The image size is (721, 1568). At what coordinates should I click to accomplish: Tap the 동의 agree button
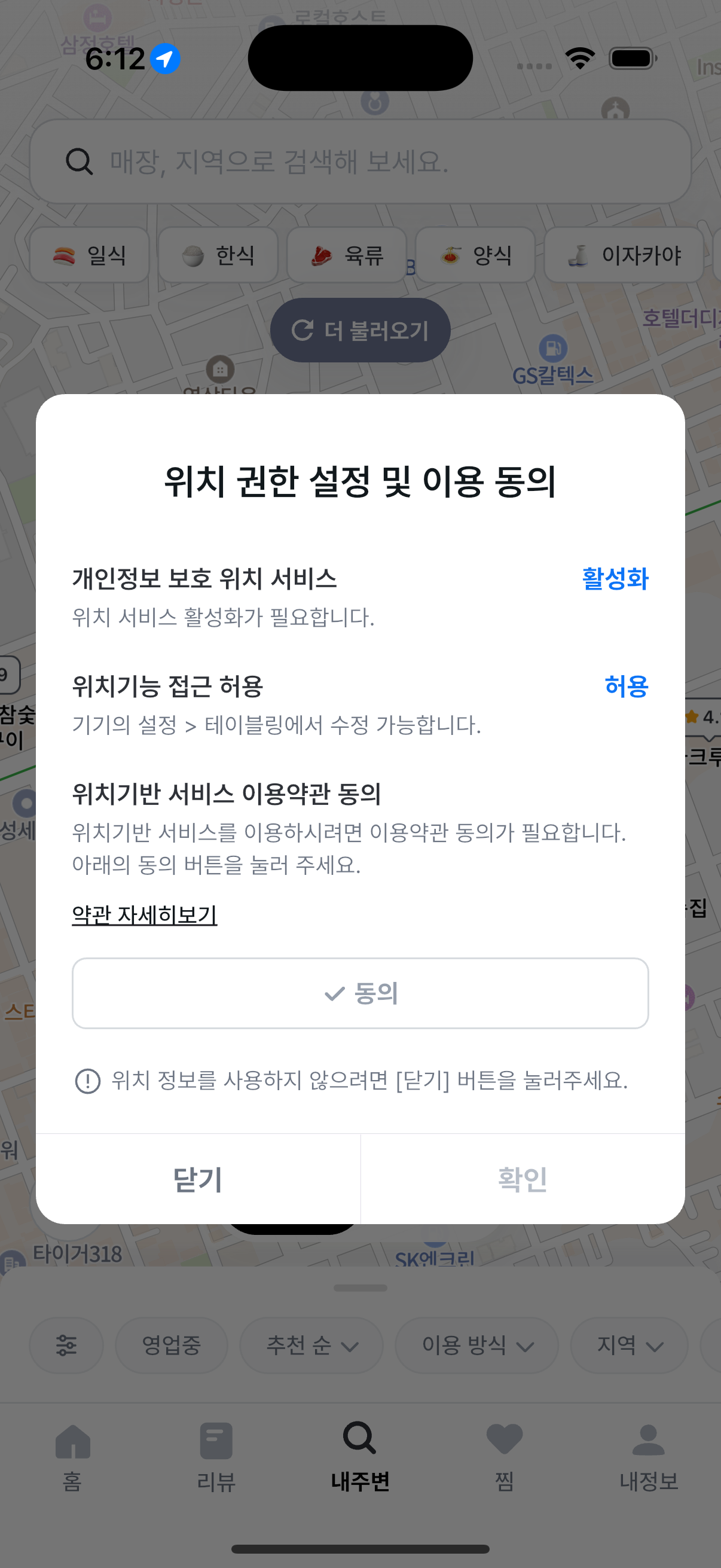pyautogui.click(x=360, y=993)
